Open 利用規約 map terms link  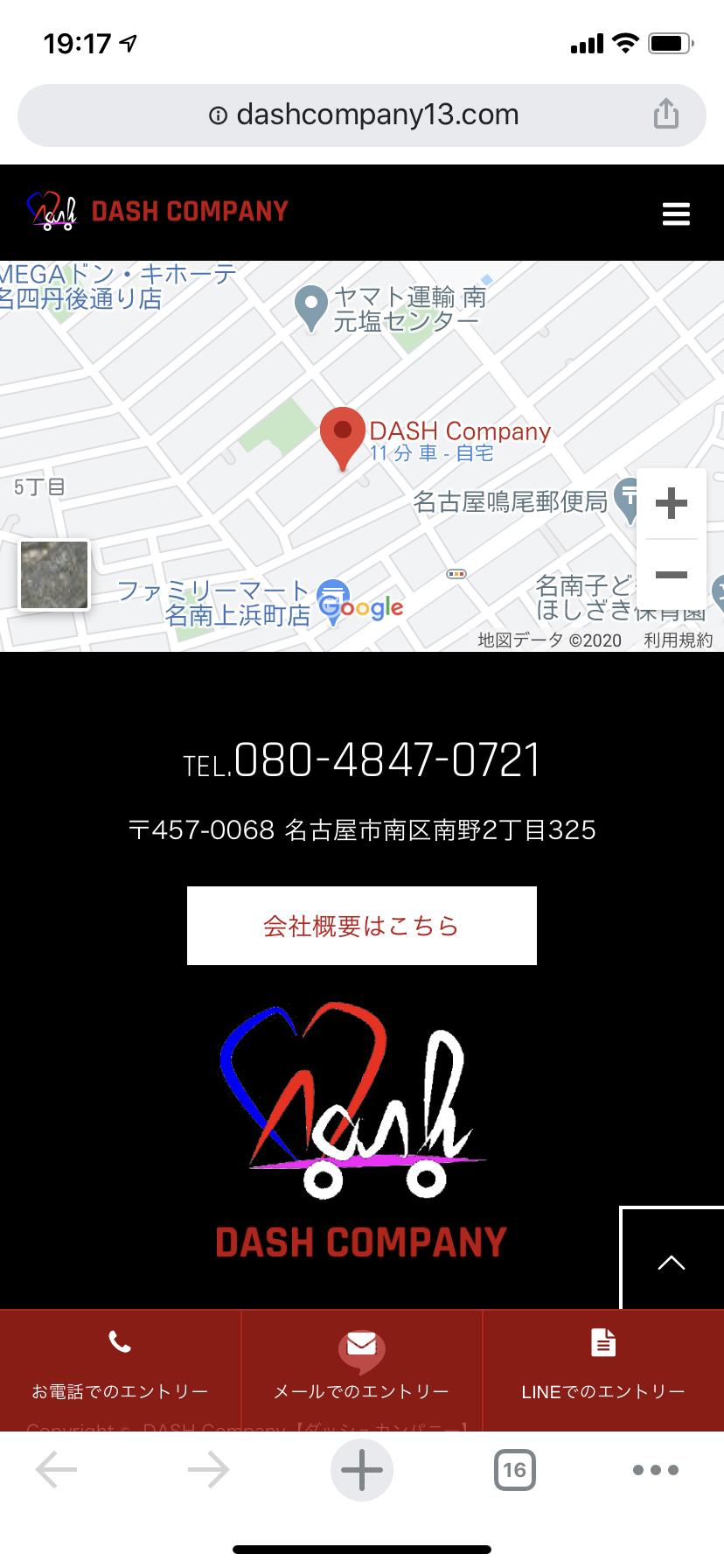(x=678, y=640)
